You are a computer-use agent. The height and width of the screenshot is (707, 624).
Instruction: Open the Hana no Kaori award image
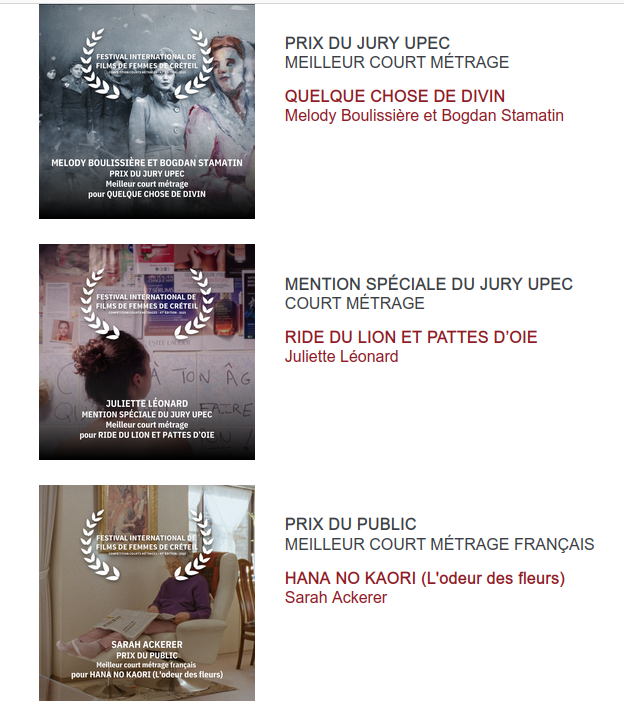[147, 593]
